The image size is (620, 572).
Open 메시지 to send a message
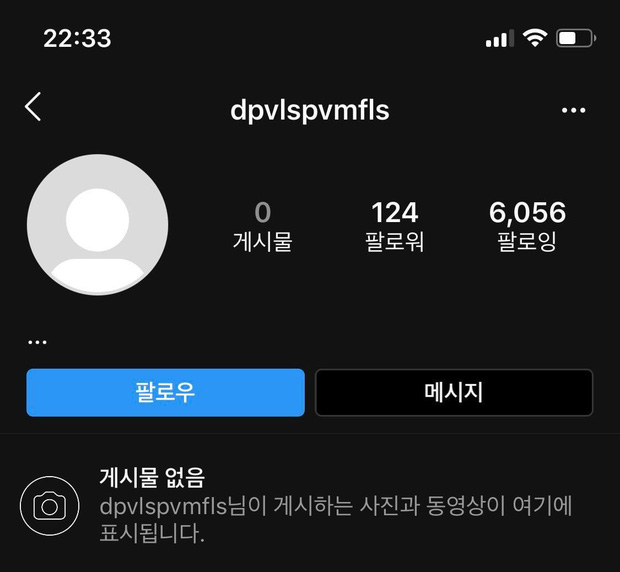(454, 392)
